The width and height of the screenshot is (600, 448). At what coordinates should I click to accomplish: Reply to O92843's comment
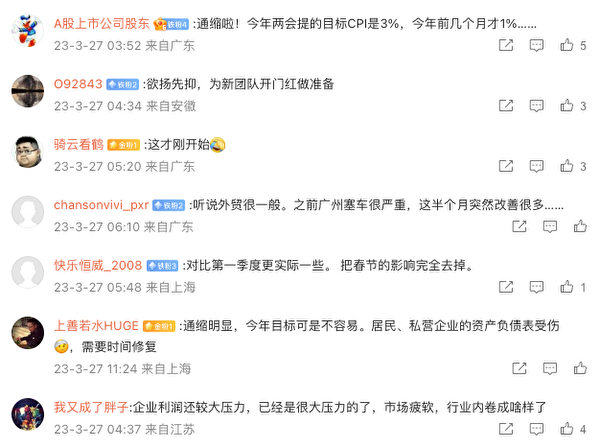click(536, 105)
